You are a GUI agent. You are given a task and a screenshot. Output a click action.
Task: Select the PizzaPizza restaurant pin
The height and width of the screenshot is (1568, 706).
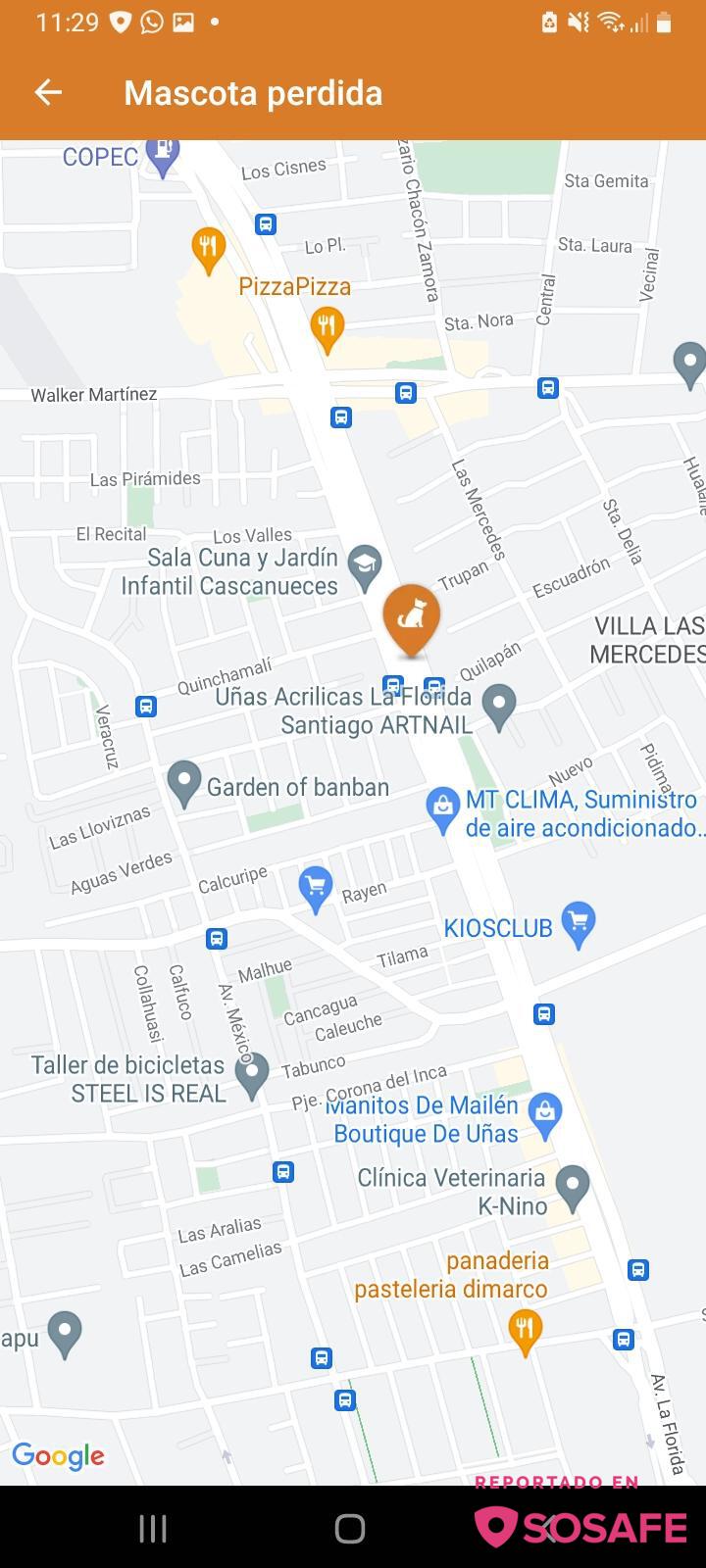click(327, 327)
